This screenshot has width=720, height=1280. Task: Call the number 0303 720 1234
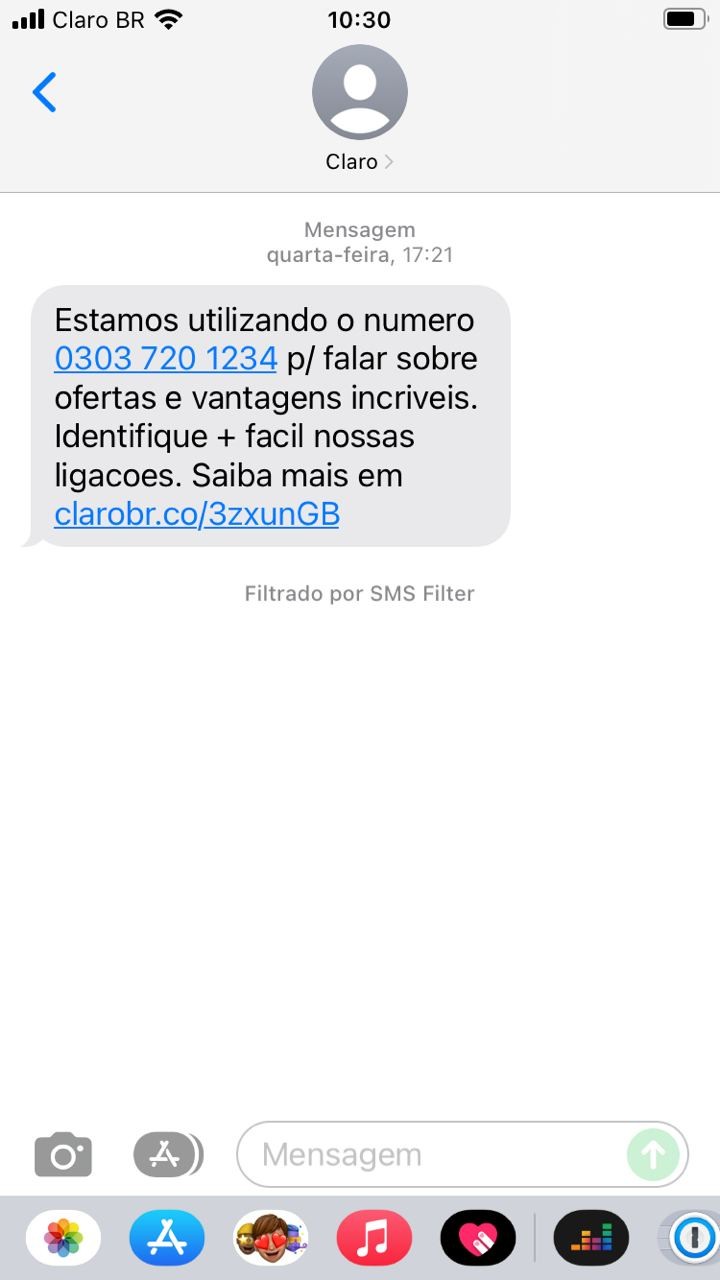(x=165, y=357)
